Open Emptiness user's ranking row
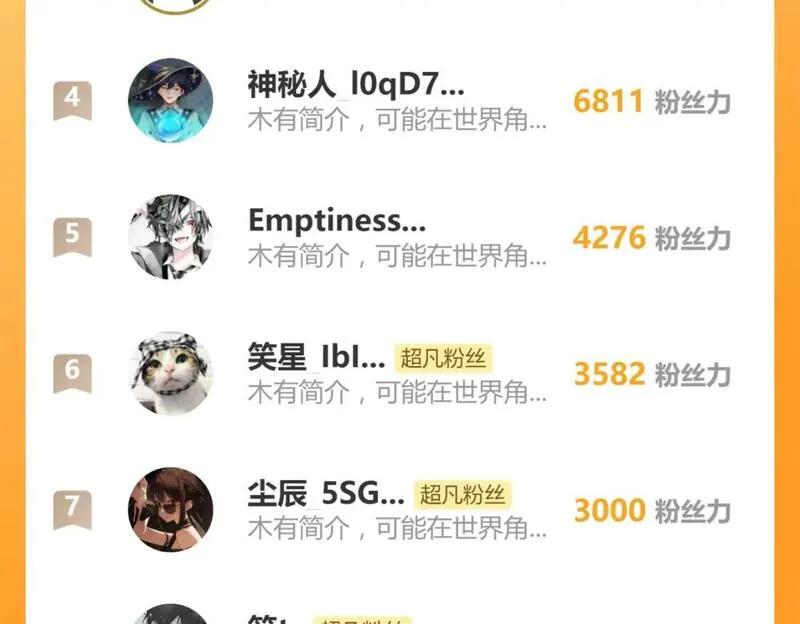The width and height of the screenshot is (800, 624). point(400,237)
